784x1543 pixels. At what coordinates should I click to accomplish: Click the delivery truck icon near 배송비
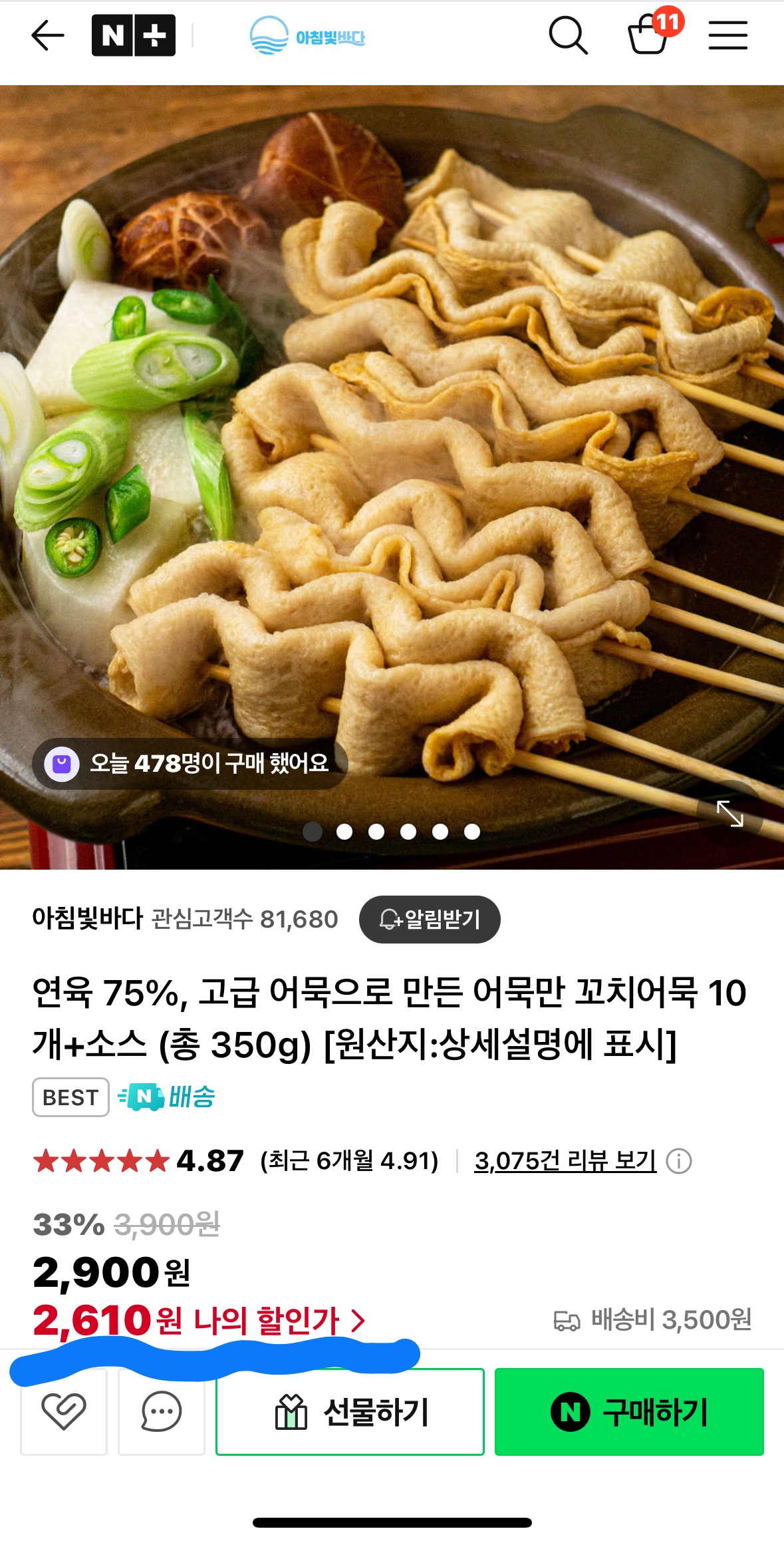(568, 1319)
